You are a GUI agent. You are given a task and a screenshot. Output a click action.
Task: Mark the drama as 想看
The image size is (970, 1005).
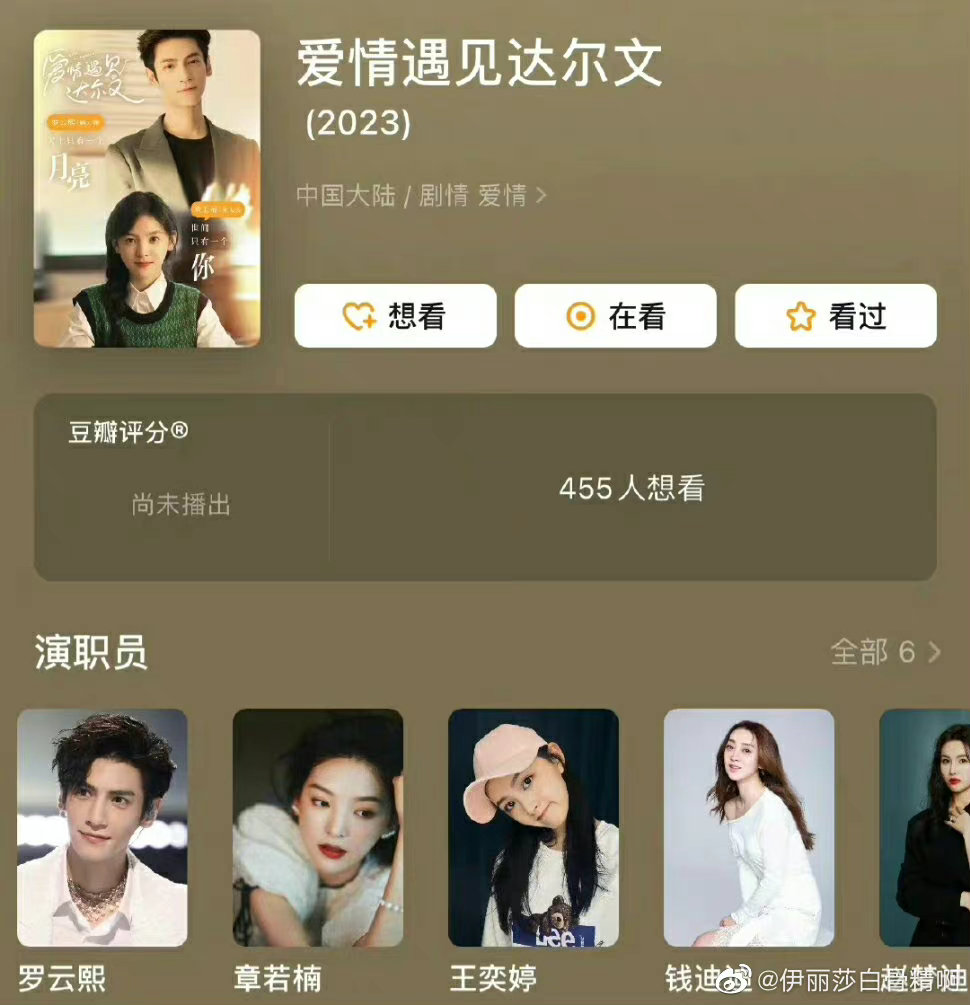tap(395, 316)
